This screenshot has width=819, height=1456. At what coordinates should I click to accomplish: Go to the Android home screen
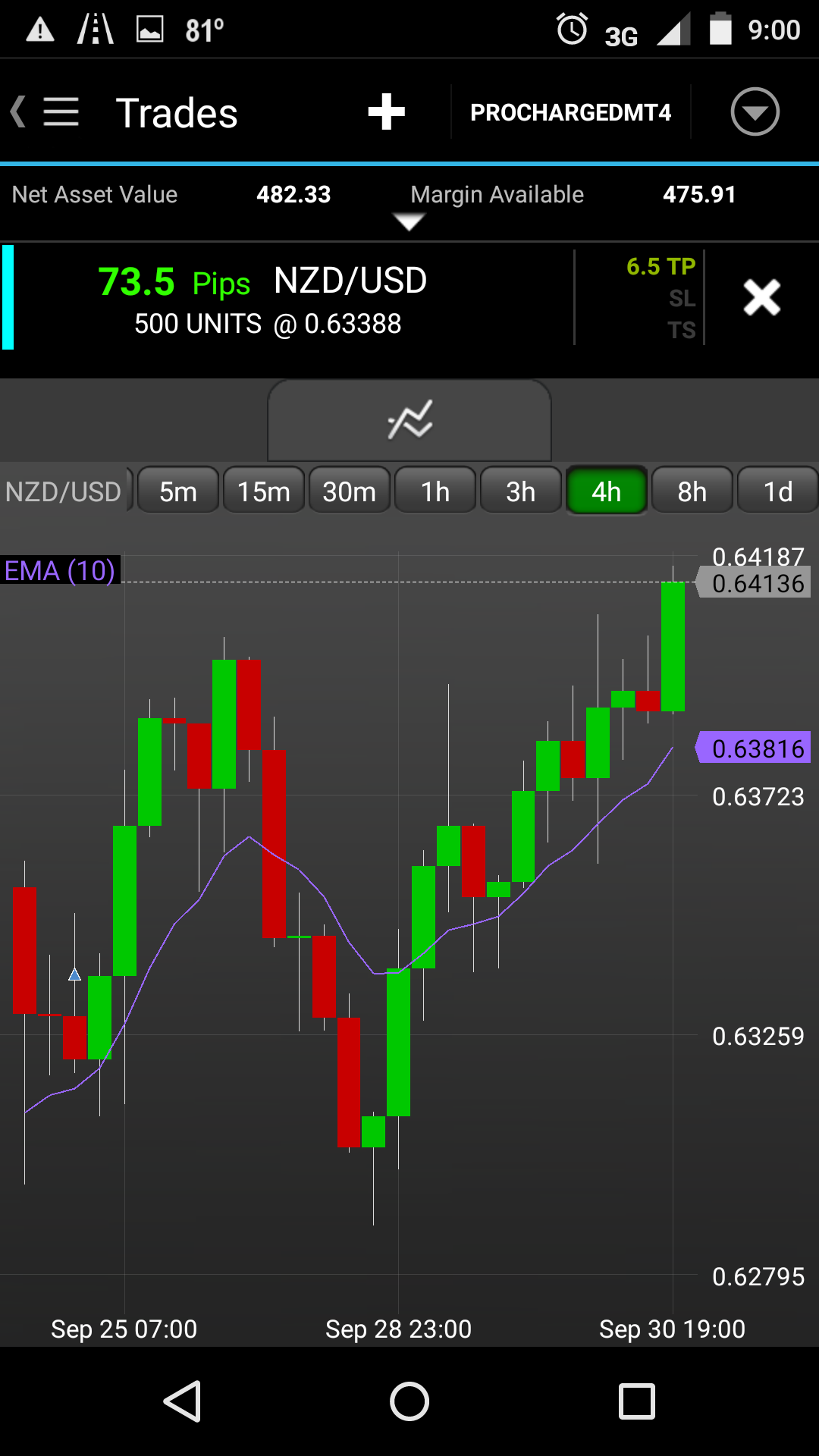point(409,1401)
